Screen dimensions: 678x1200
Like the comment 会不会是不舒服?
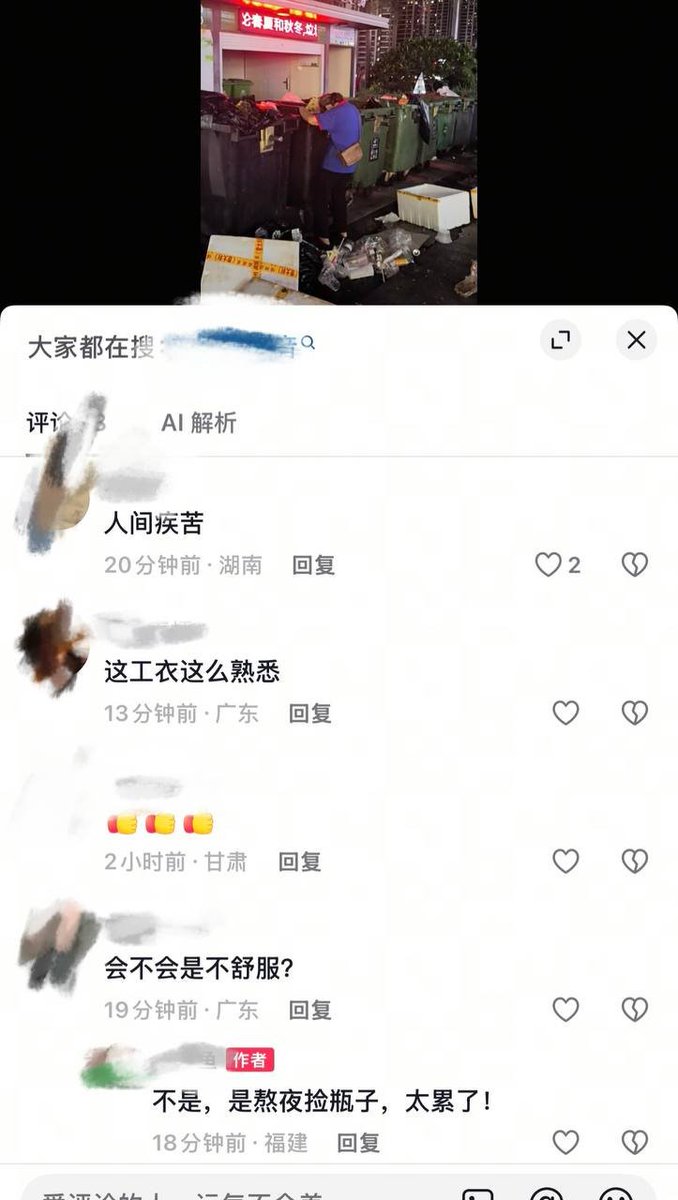coord(566,1009)
